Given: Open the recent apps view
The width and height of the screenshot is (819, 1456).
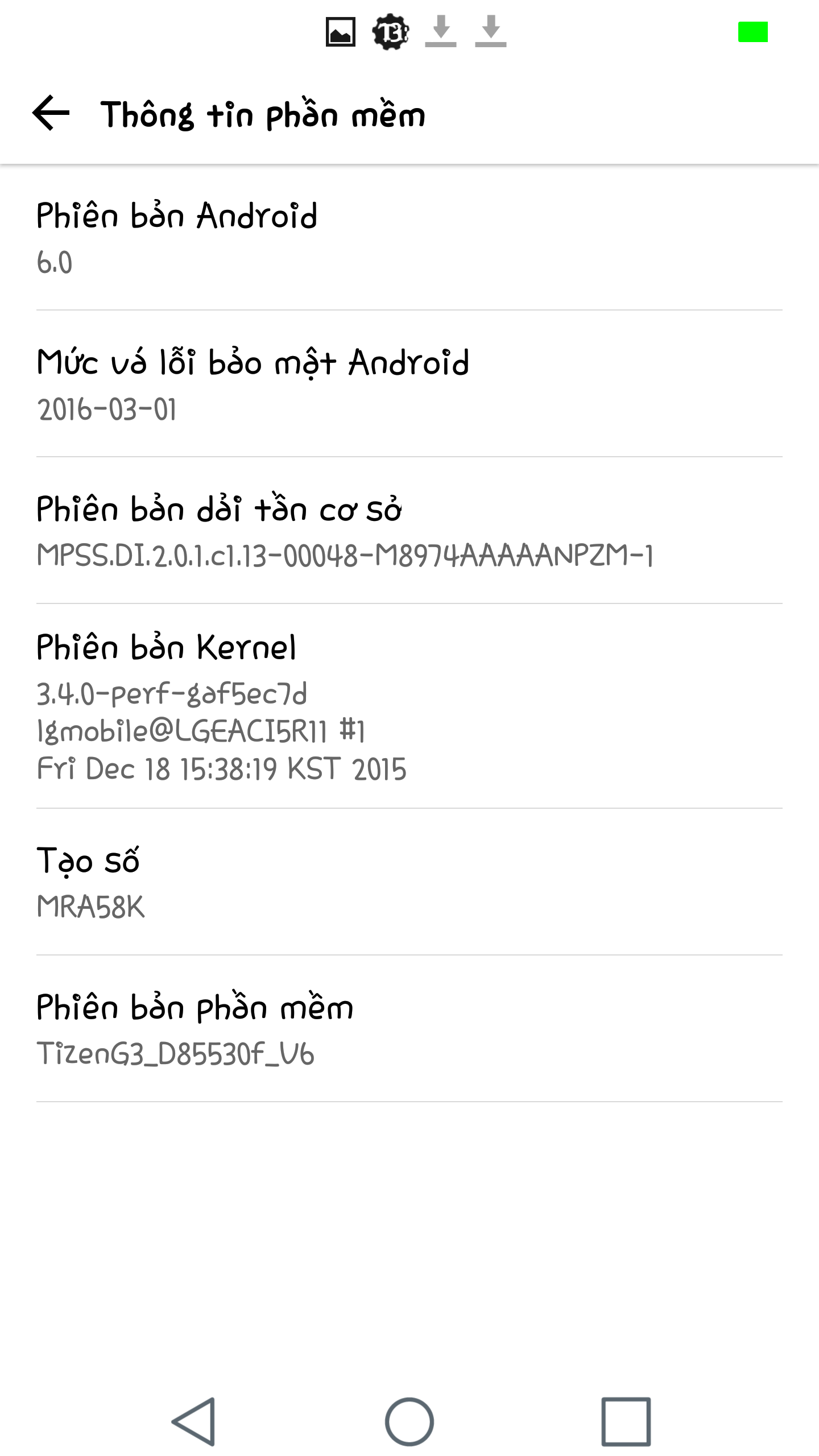Looking at the screenshot, I should tap(626, 1421).
